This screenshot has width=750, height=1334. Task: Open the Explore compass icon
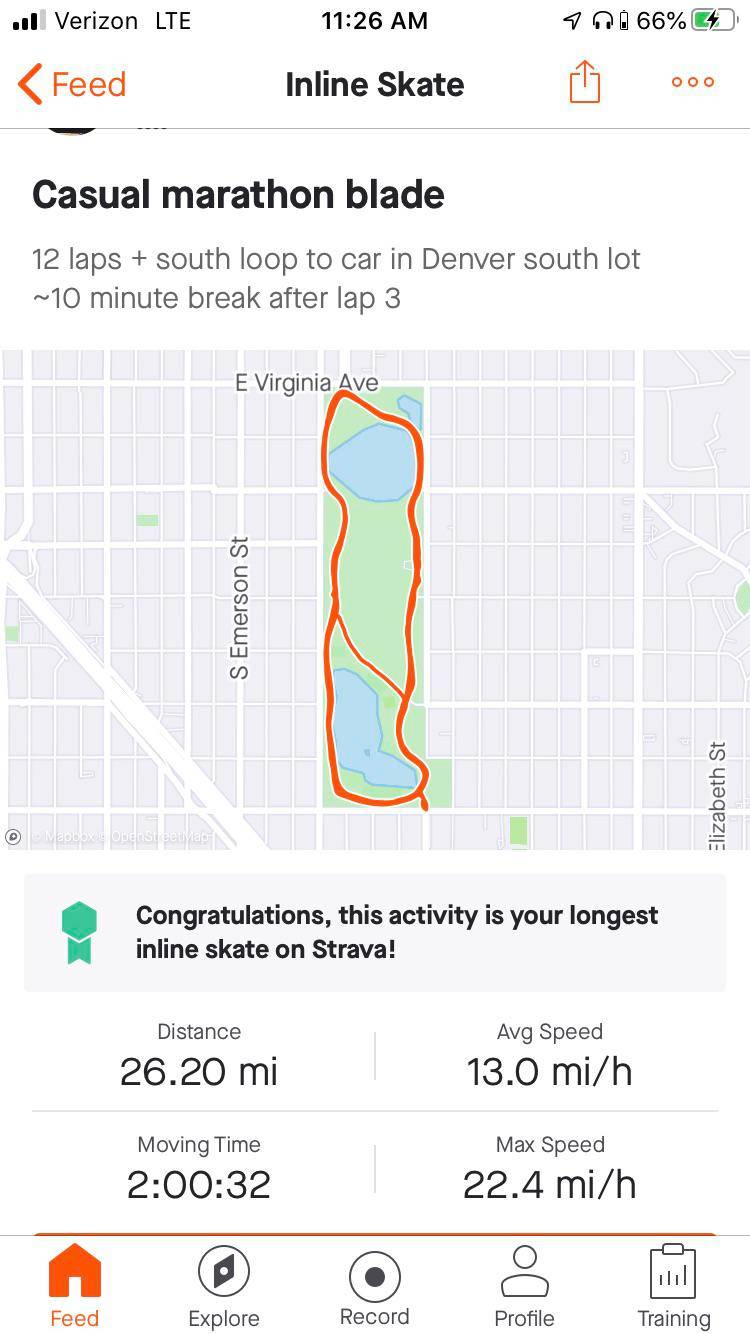coord(224,1271)
